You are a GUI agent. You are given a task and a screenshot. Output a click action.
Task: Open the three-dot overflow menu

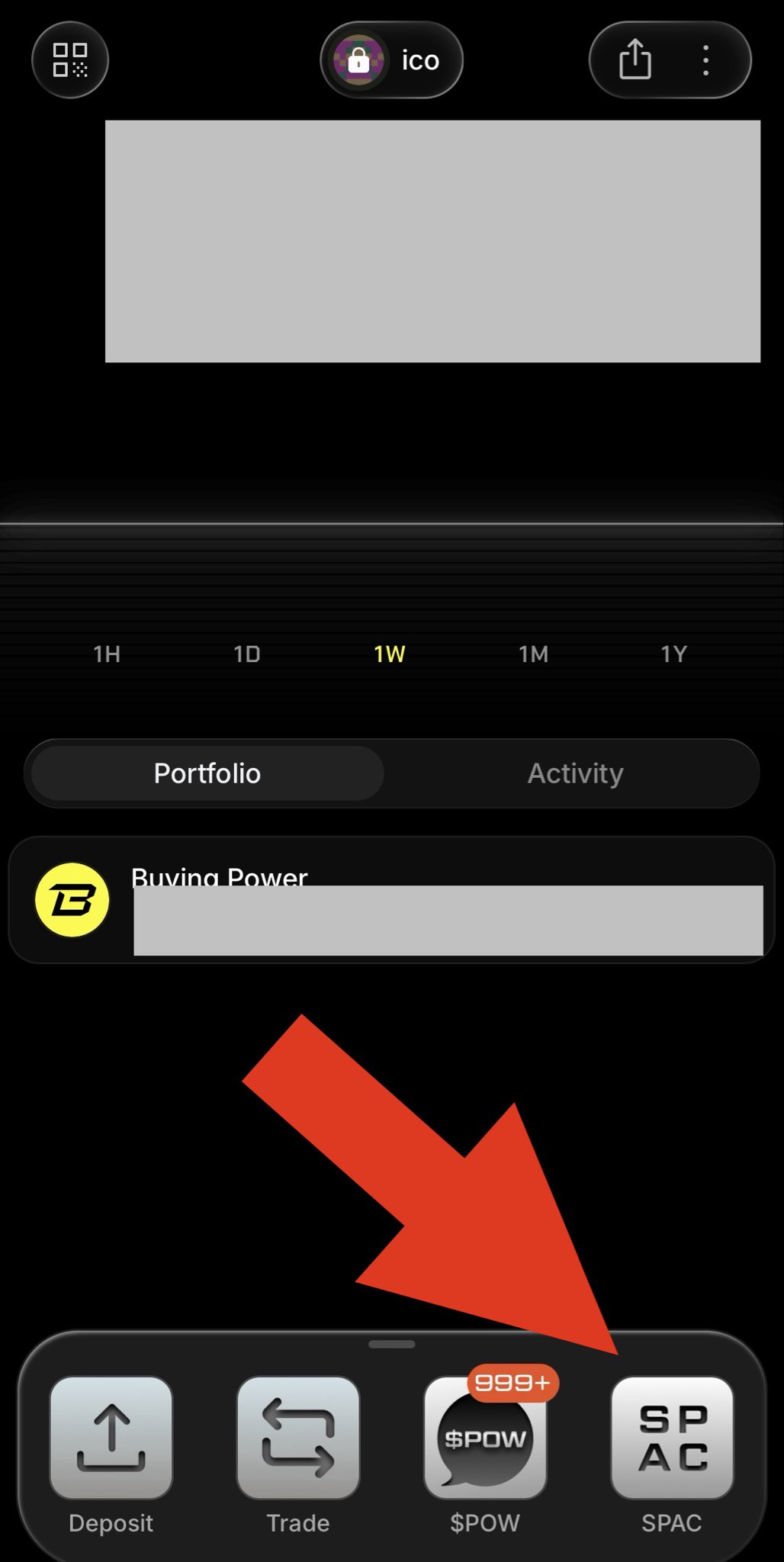click(x=706, y=59)
